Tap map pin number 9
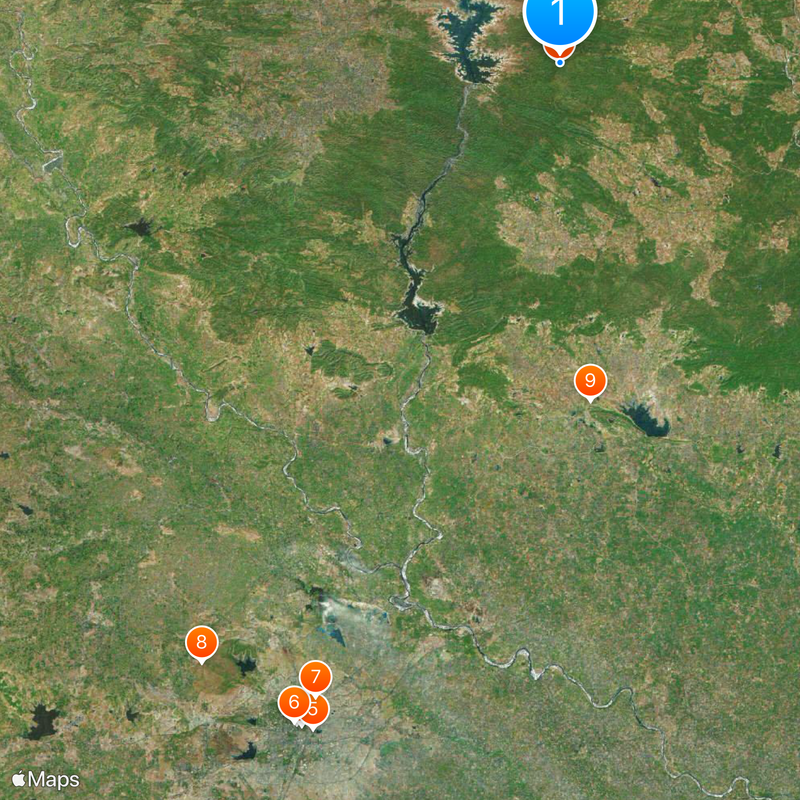Image resolution: width=800 pixels, height=800 pixels. click(590, 381)
